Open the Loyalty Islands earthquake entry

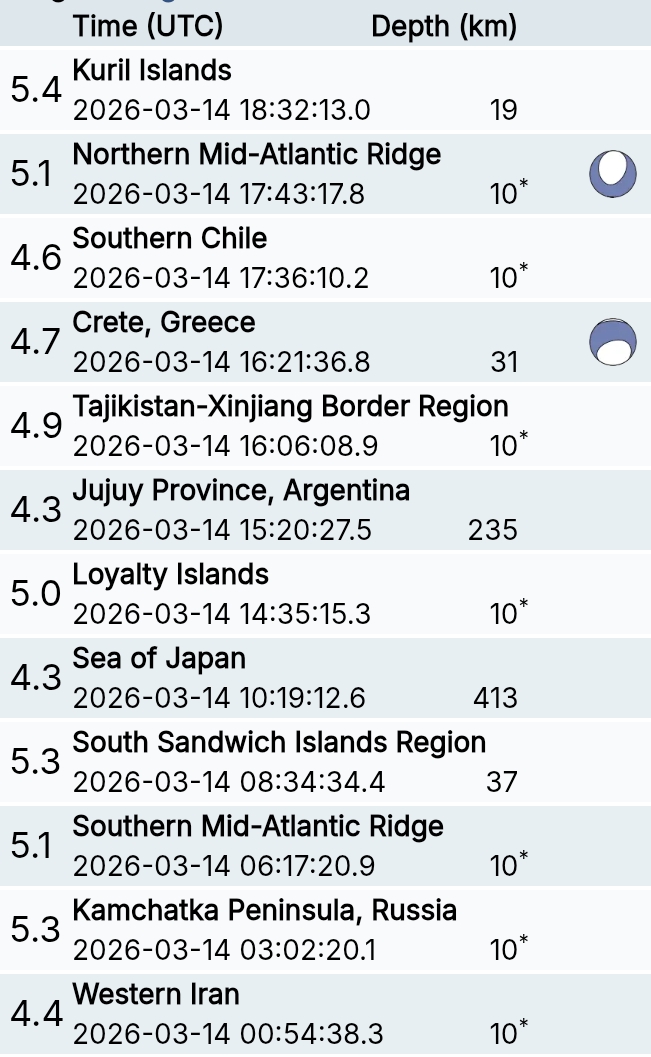pyautogui.click(x=300, y=594)
